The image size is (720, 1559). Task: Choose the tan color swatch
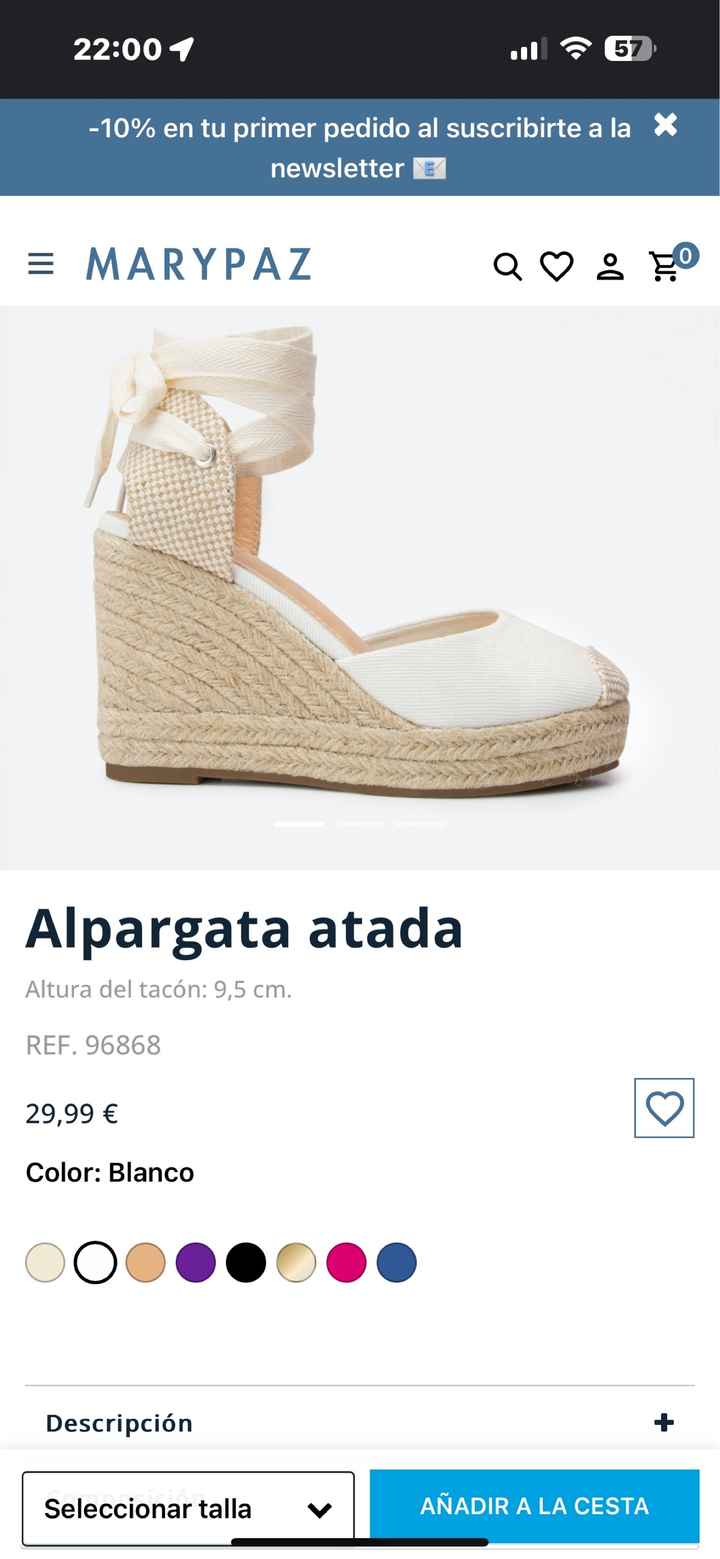tap(146, 1262)
